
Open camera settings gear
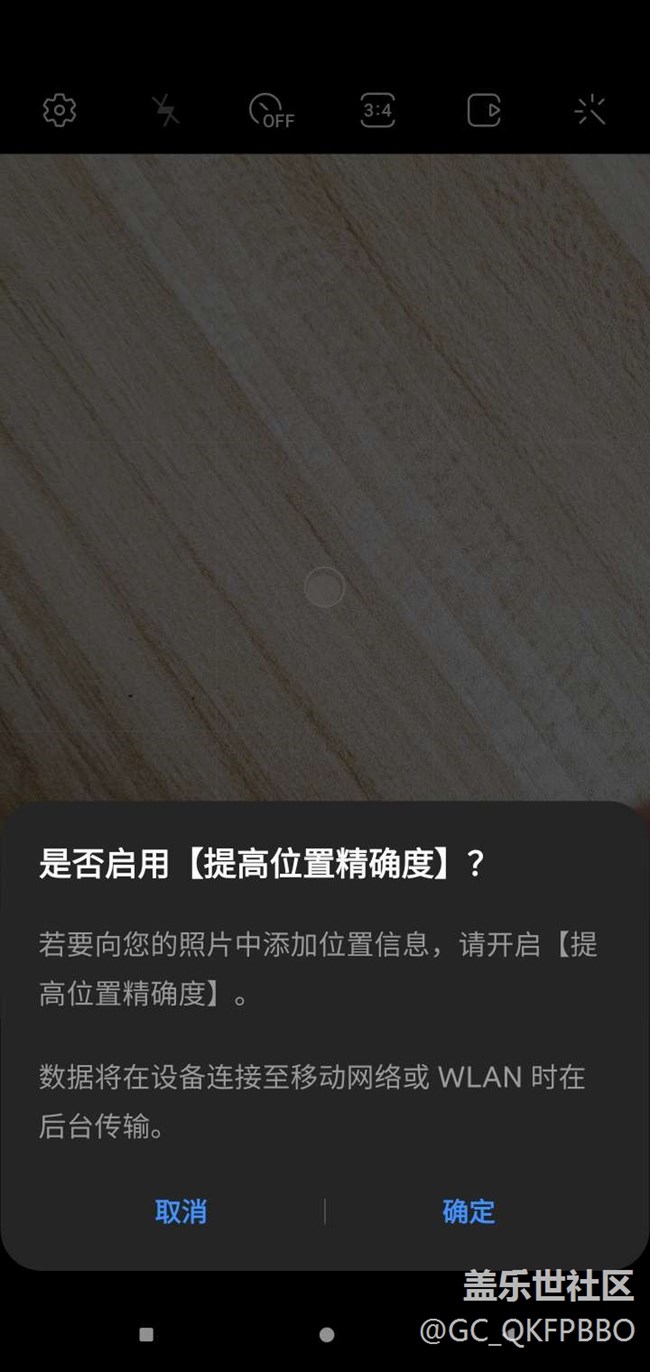(x=60, y=110)
